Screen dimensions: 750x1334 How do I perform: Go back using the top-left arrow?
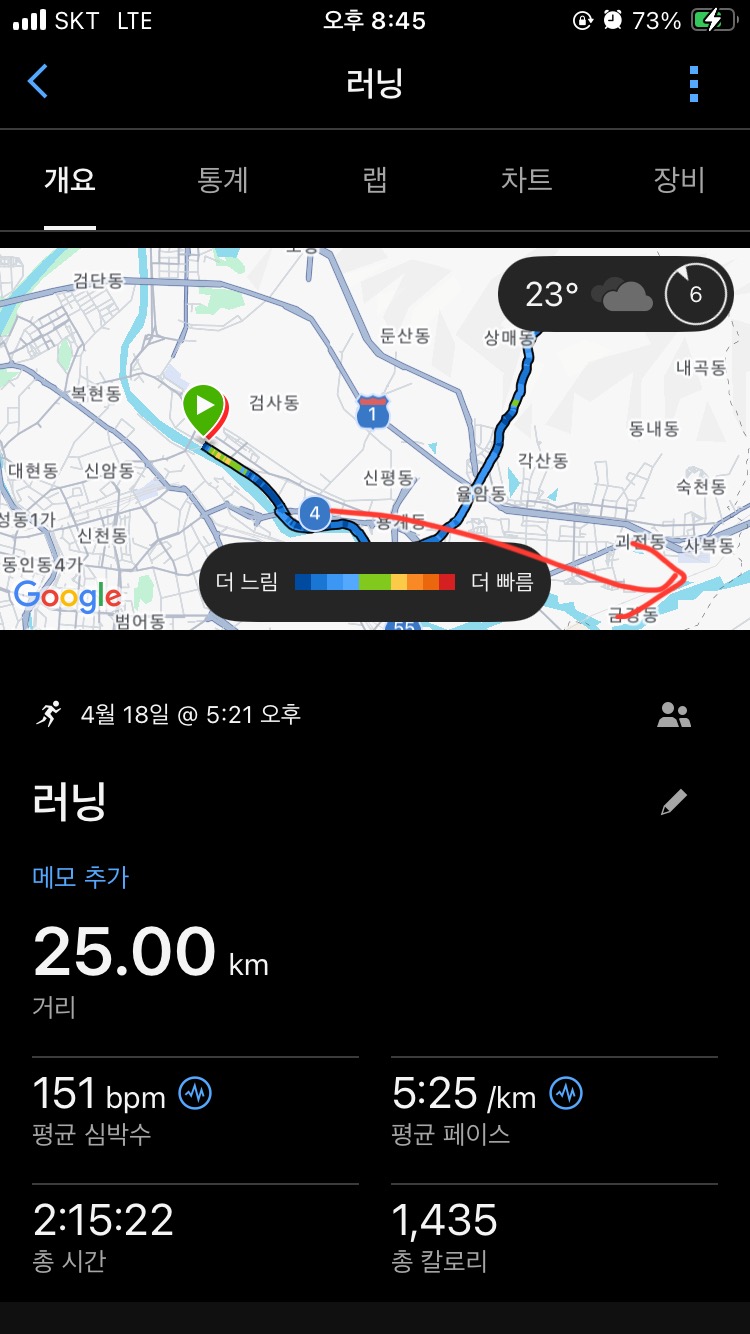pos(38,81)
